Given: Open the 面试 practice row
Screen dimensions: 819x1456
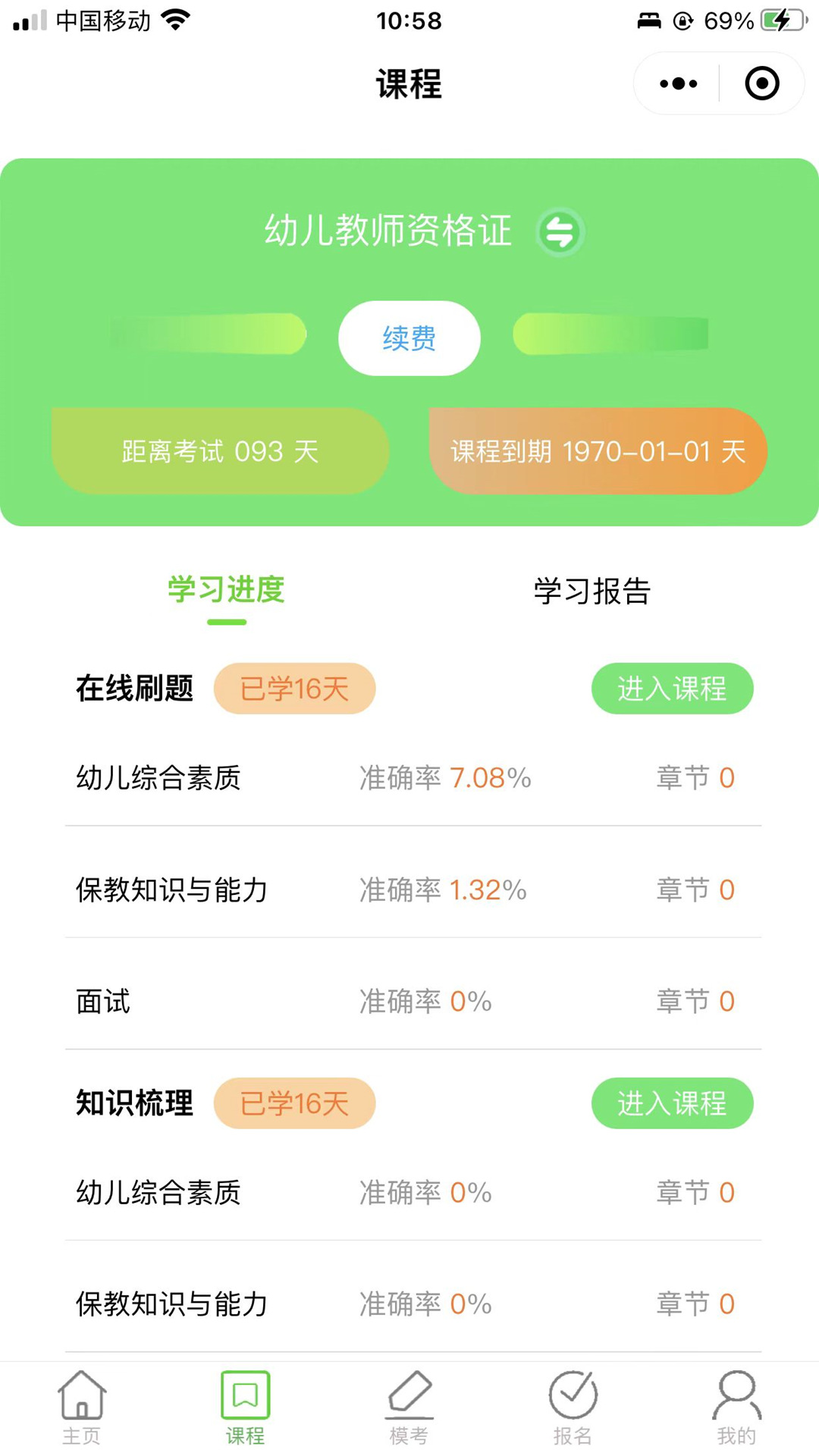Looking at the screenshot, I should click(409, 1002).
